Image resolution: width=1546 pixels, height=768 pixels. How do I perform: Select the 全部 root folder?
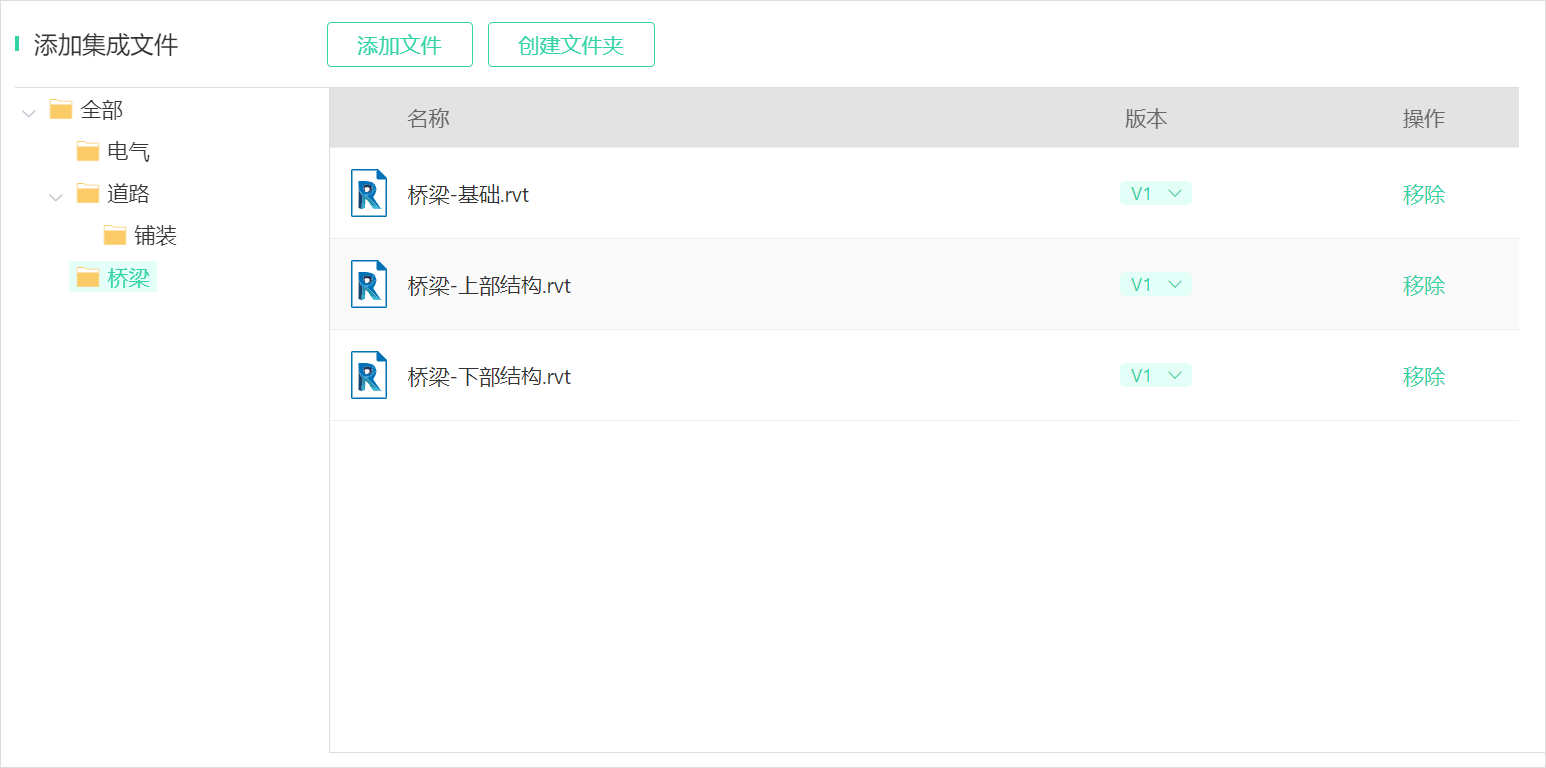[x=101, y=110]
